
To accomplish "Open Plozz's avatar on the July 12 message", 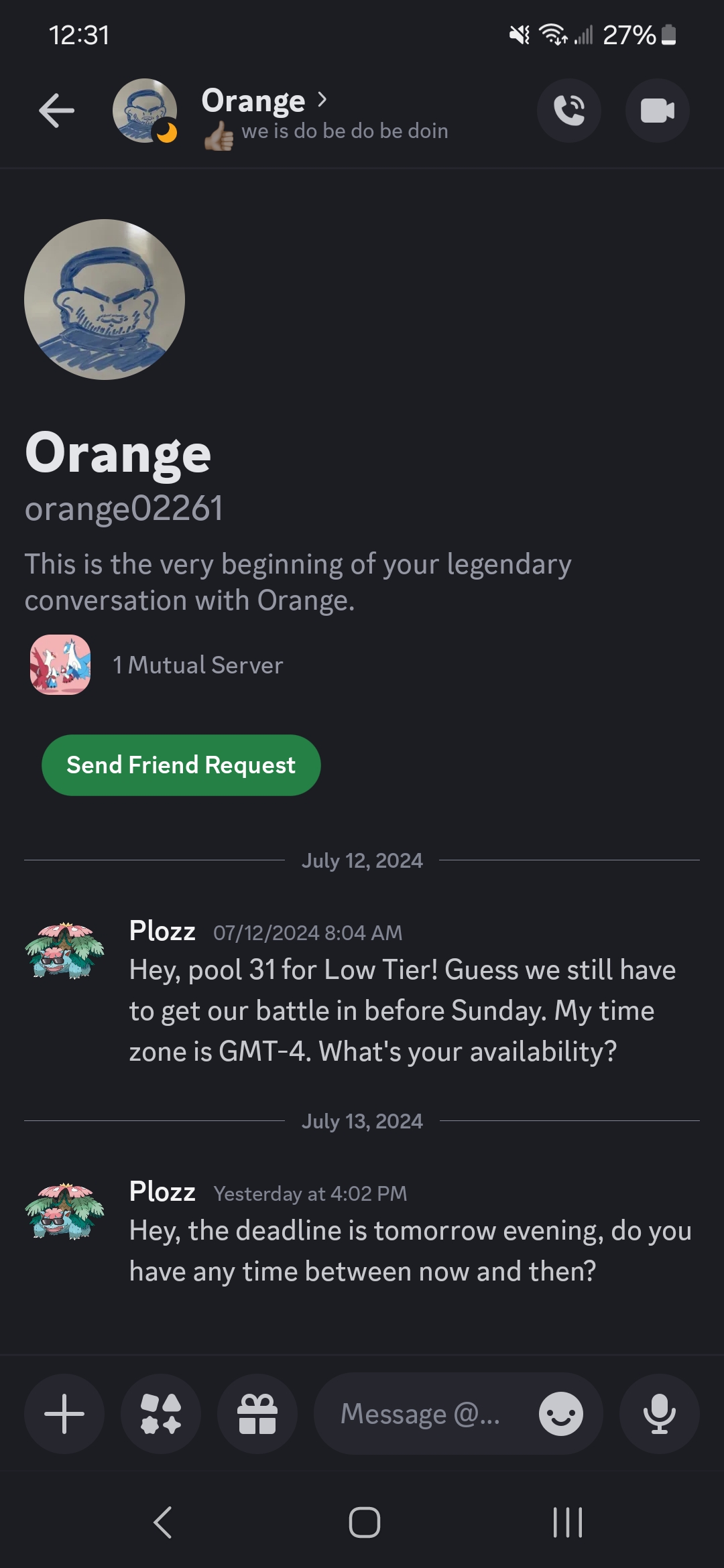I will (x=64, y=950).
